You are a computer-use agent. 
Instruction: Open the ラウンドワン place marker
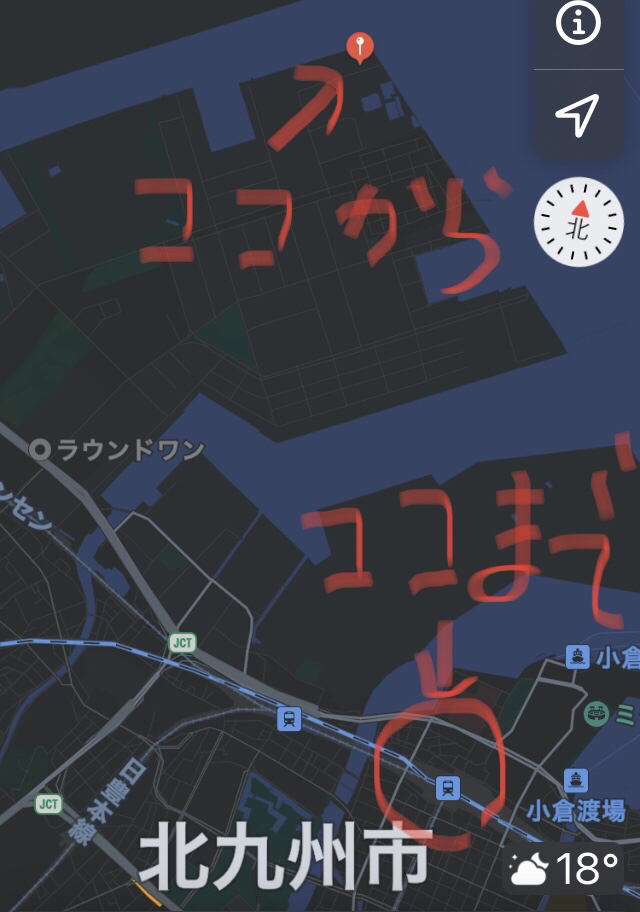(42, 450)
